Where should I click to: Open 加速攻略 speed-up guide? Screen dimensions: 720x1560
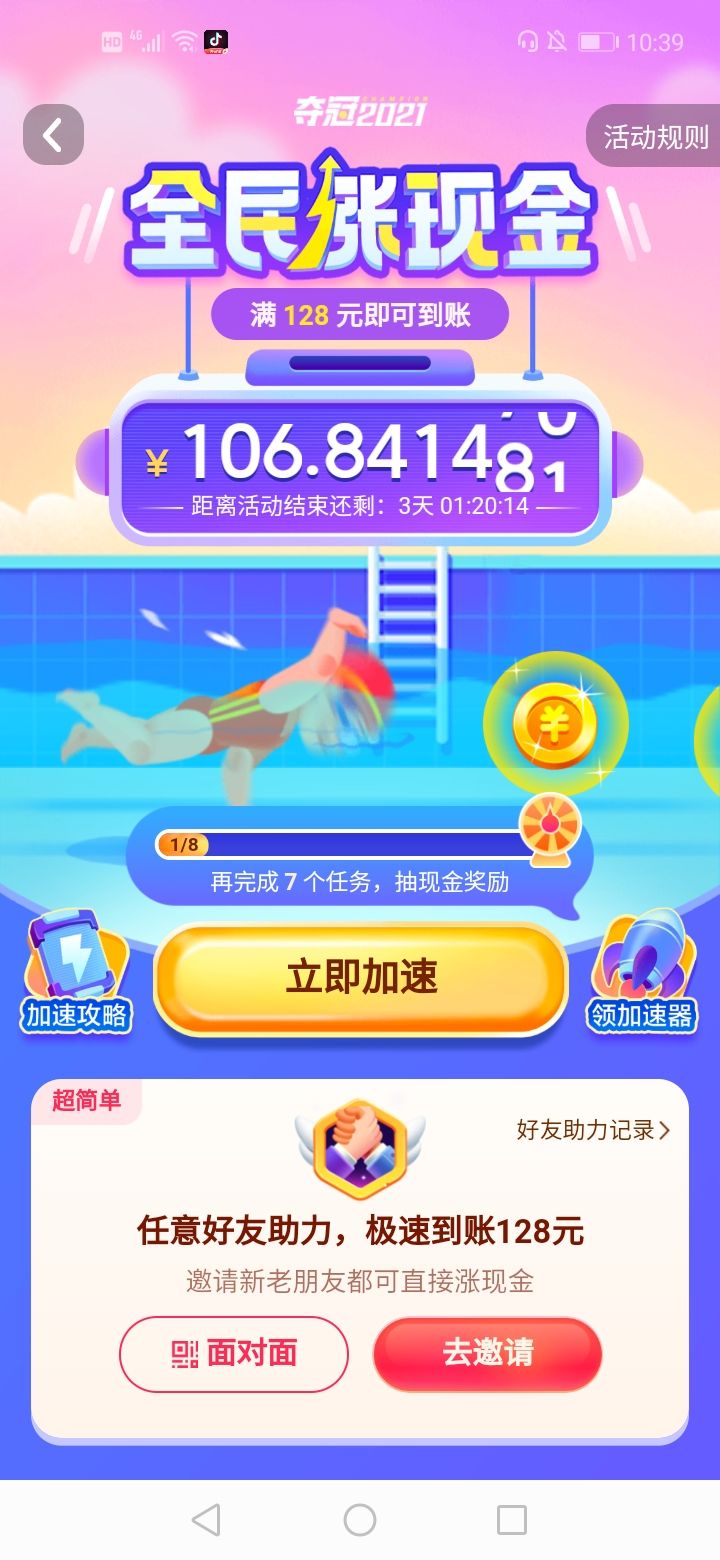point(77,973)
